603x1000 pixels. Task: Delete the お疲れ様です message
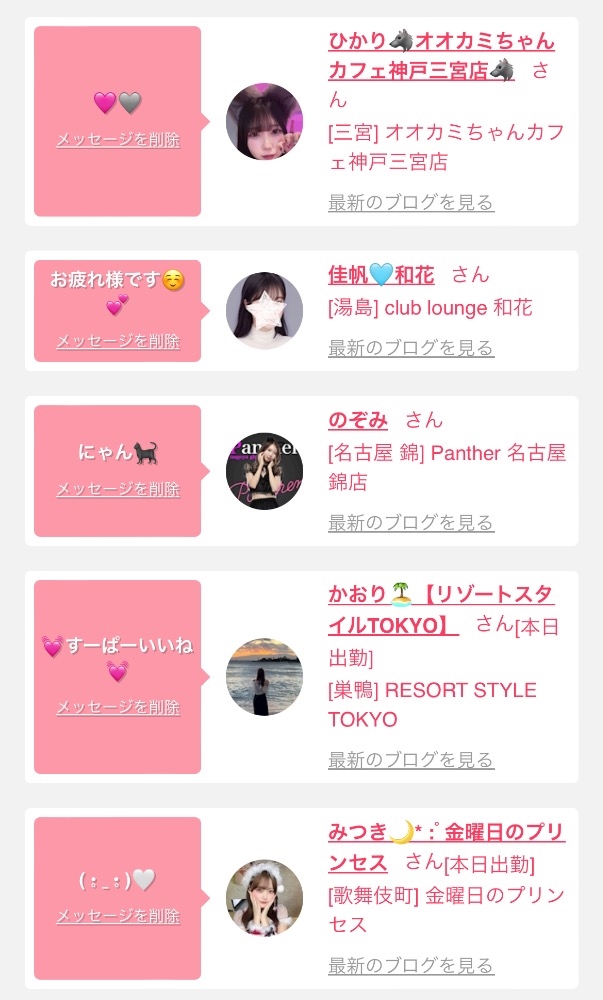click(x=118, y=341)
